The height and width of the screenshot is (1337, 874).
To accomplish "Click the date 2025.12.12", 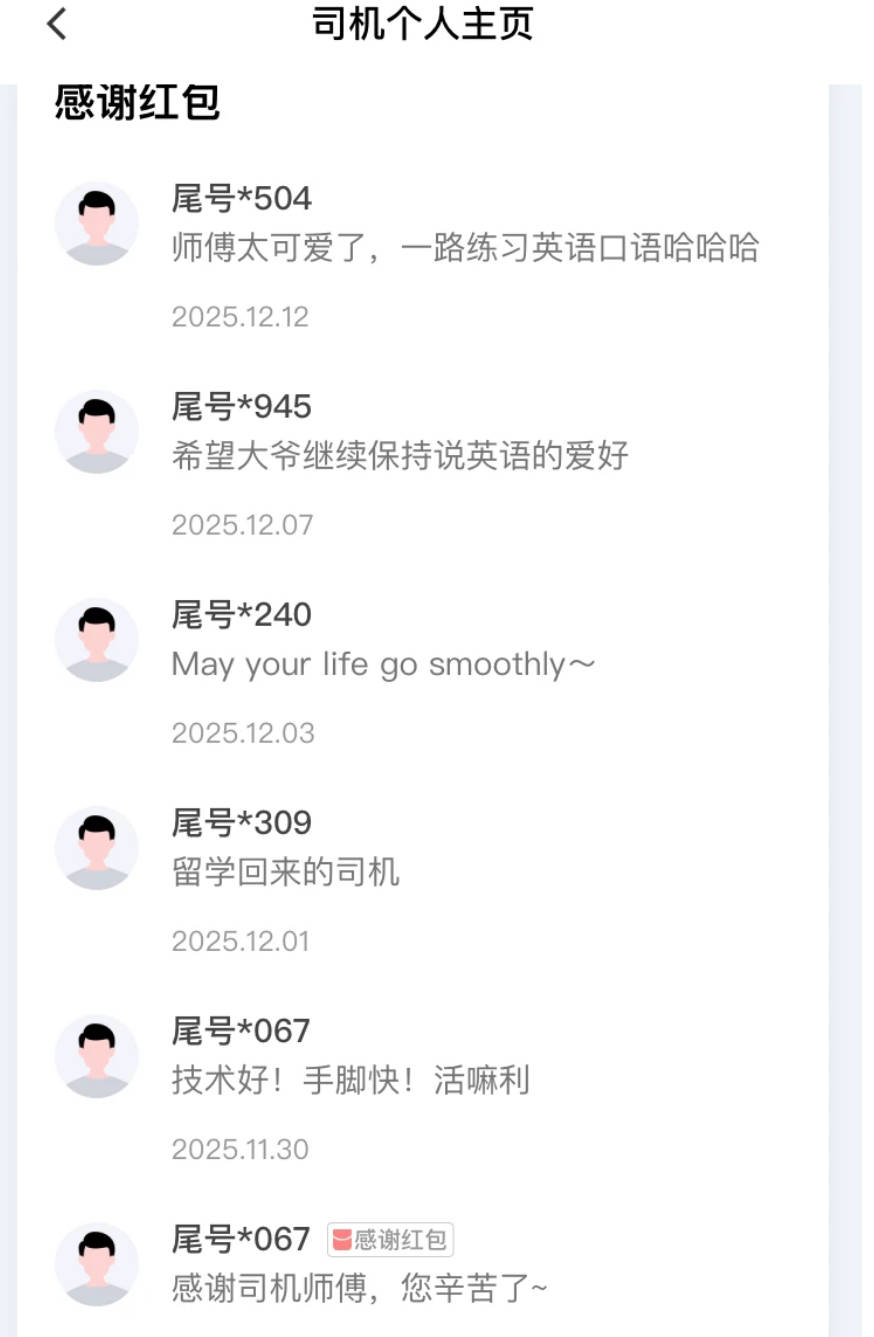I will coord(241,317).
